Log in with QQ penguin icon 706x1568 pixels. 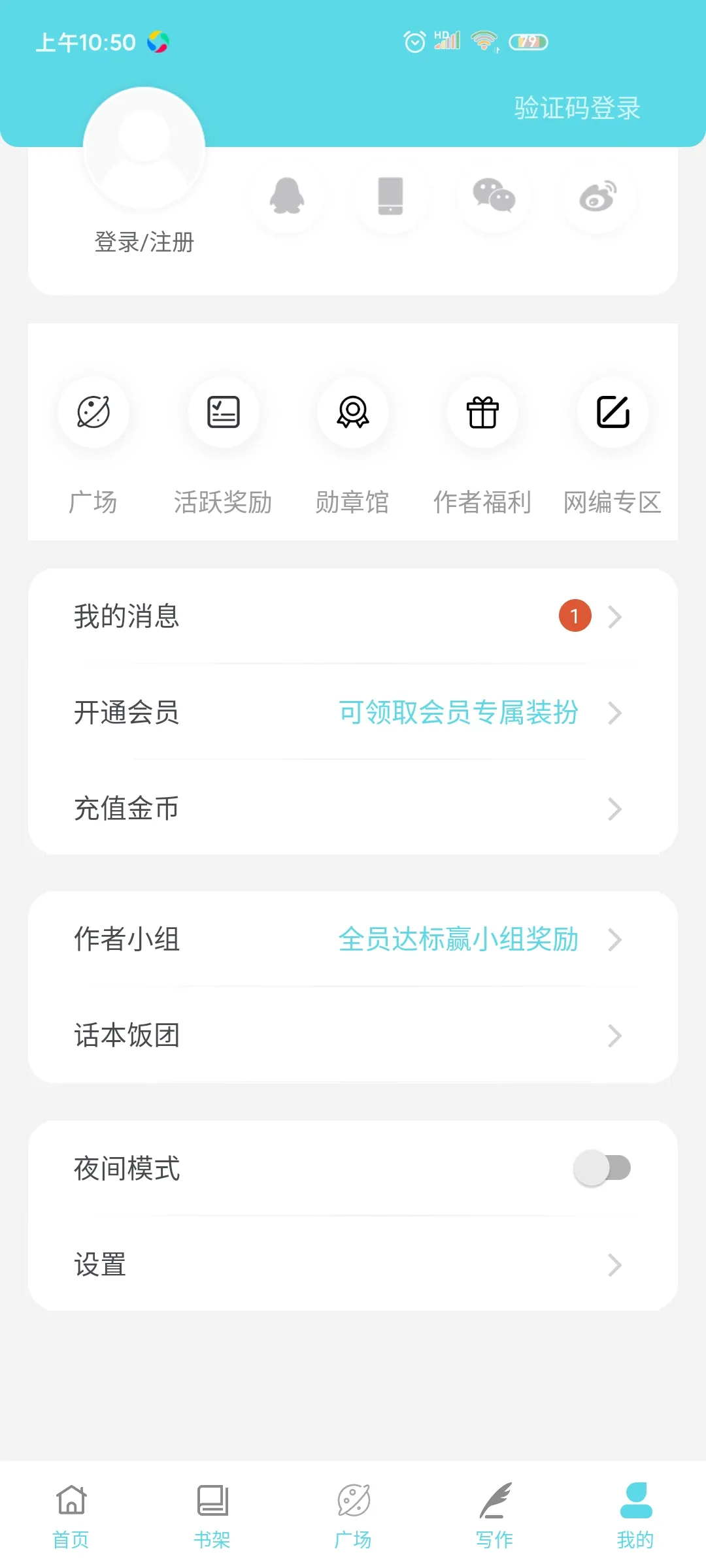[x=287, y=196]
